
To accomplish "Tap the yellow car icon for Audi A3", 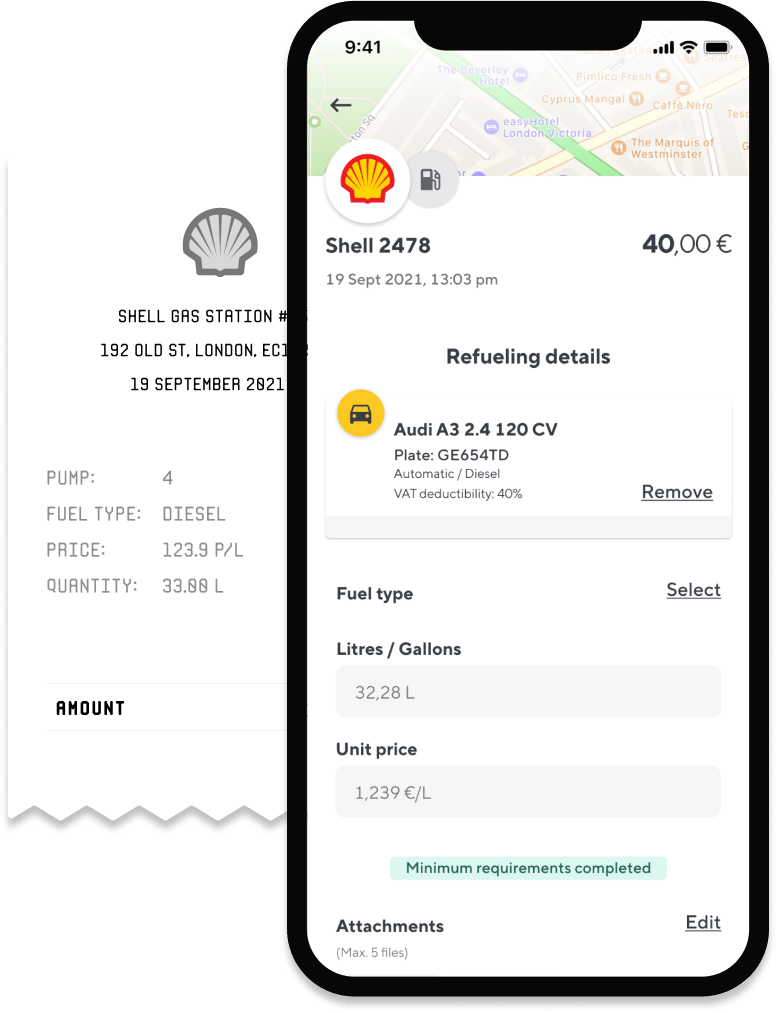I will [x=361, y=413].
